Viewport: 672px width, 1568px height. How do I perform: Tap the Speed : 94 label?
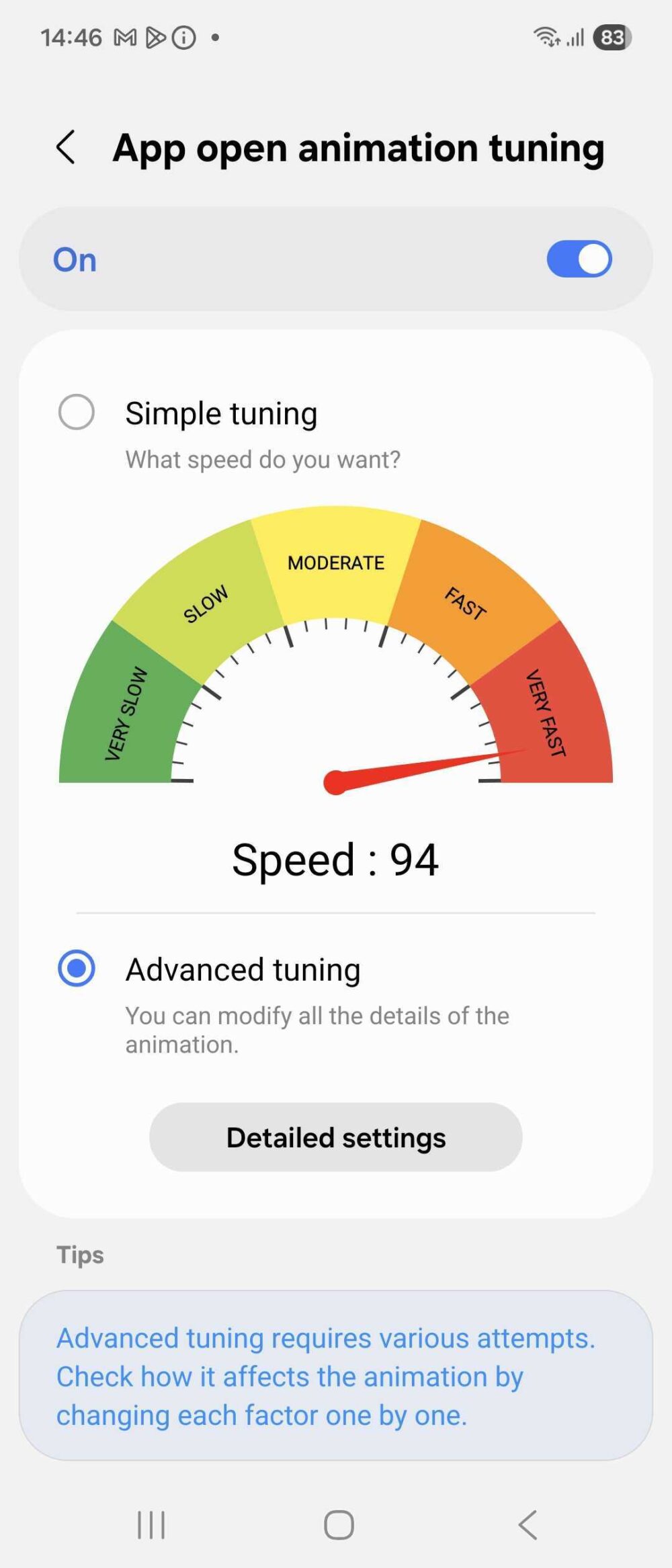pos(336,858)
